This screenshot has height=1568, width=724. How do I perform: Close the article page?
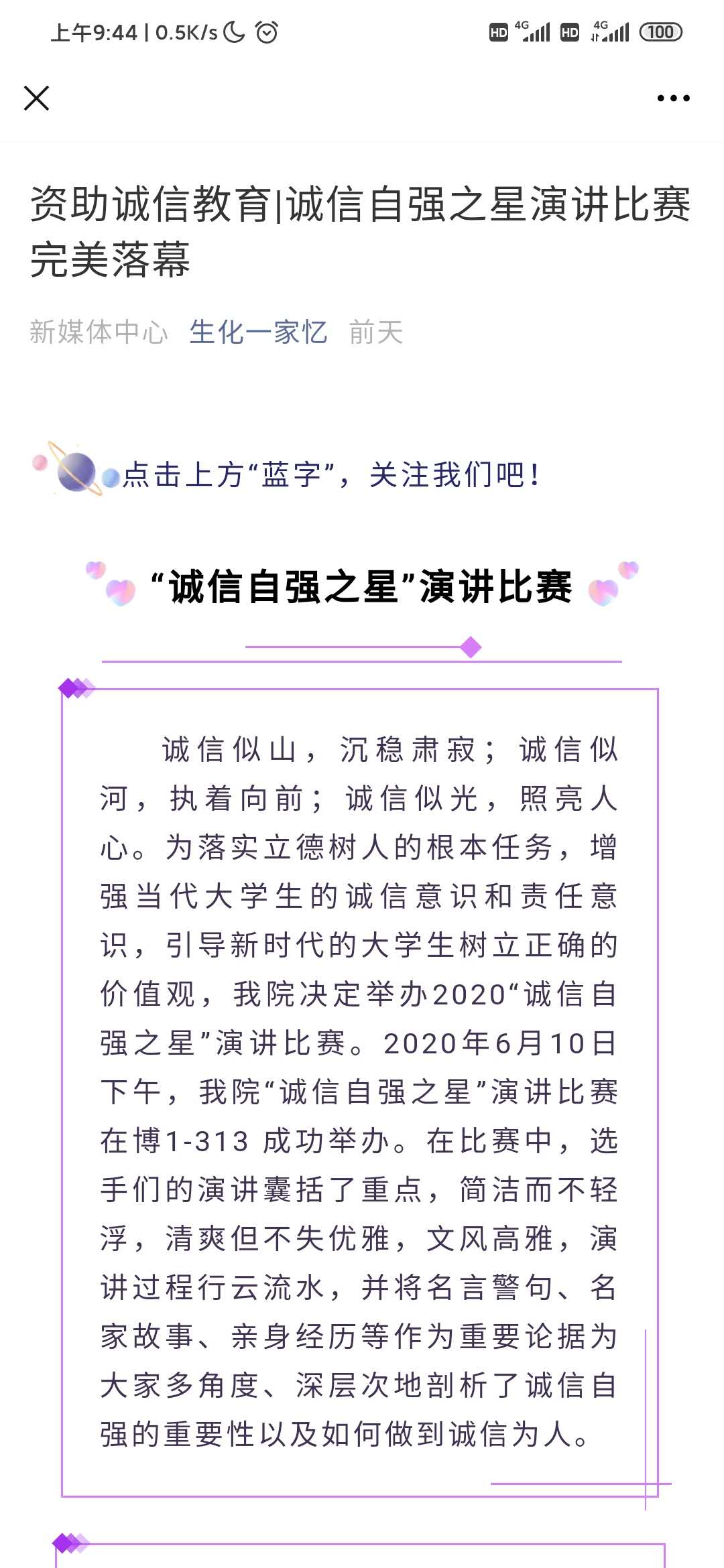(x=36, y=98)
